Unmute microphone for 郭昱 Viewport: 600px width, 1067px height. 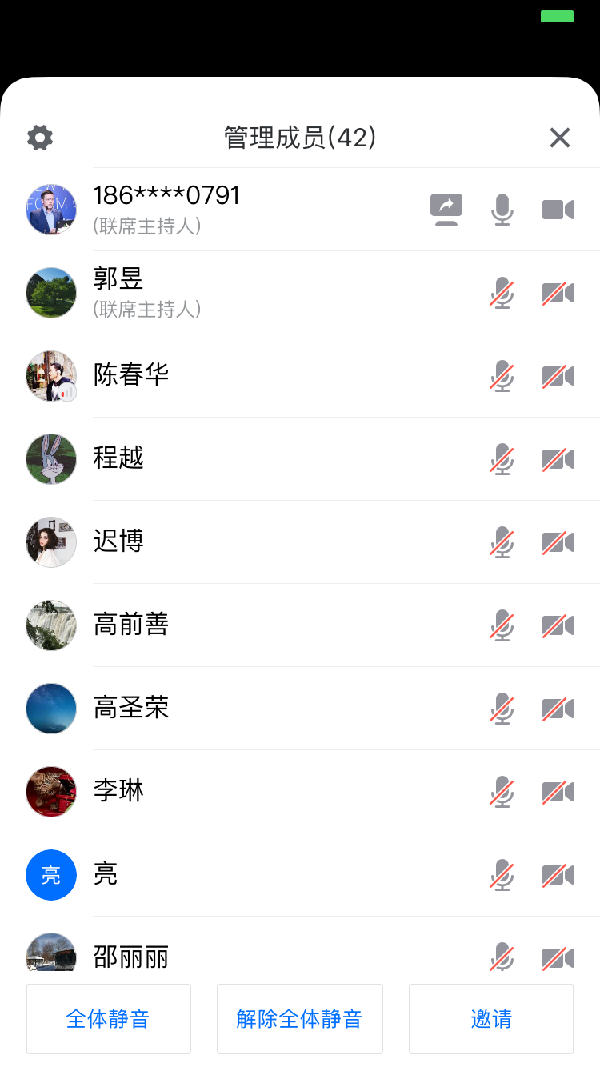click(502, 293)
